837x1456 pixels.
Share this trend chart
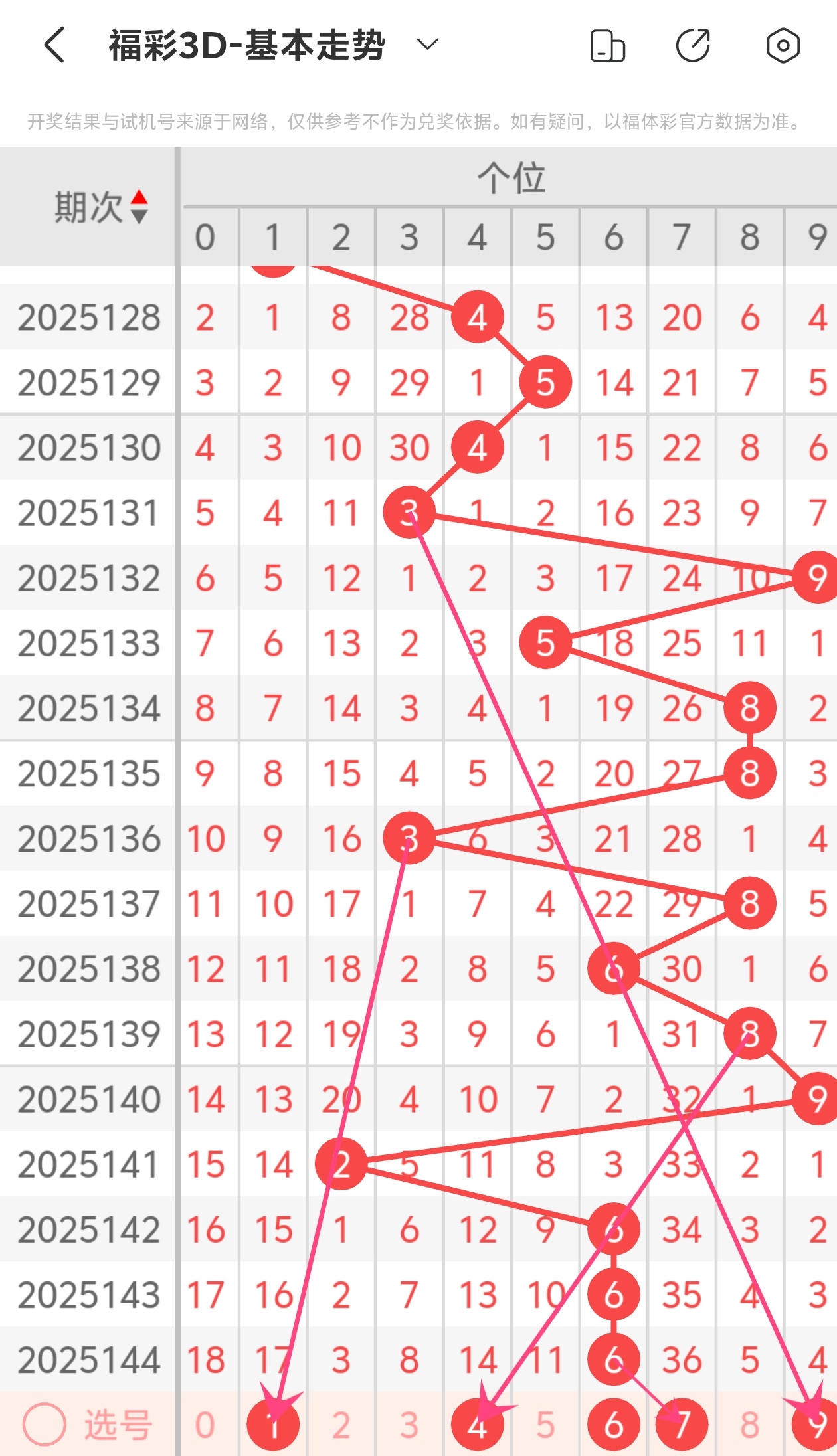pyautogui.click(x=693, y=46)
